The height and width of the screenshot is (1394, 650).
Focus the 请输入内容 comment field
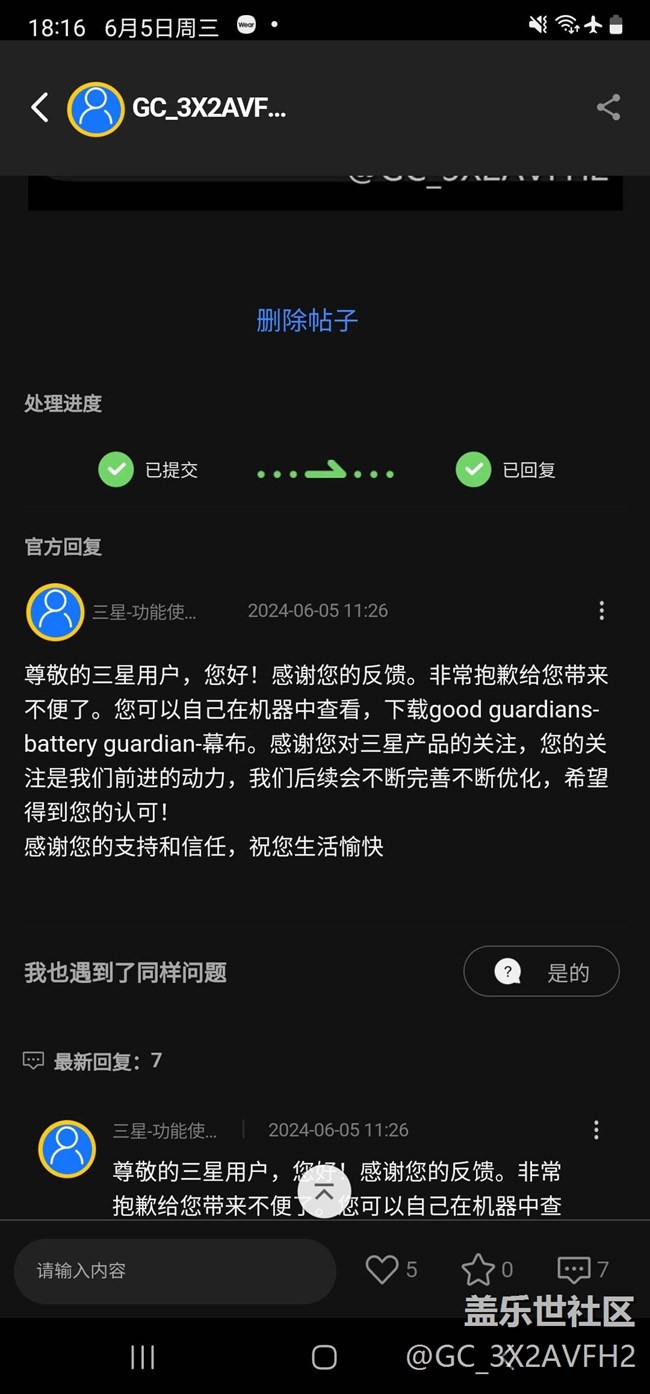coord(175,1271)
